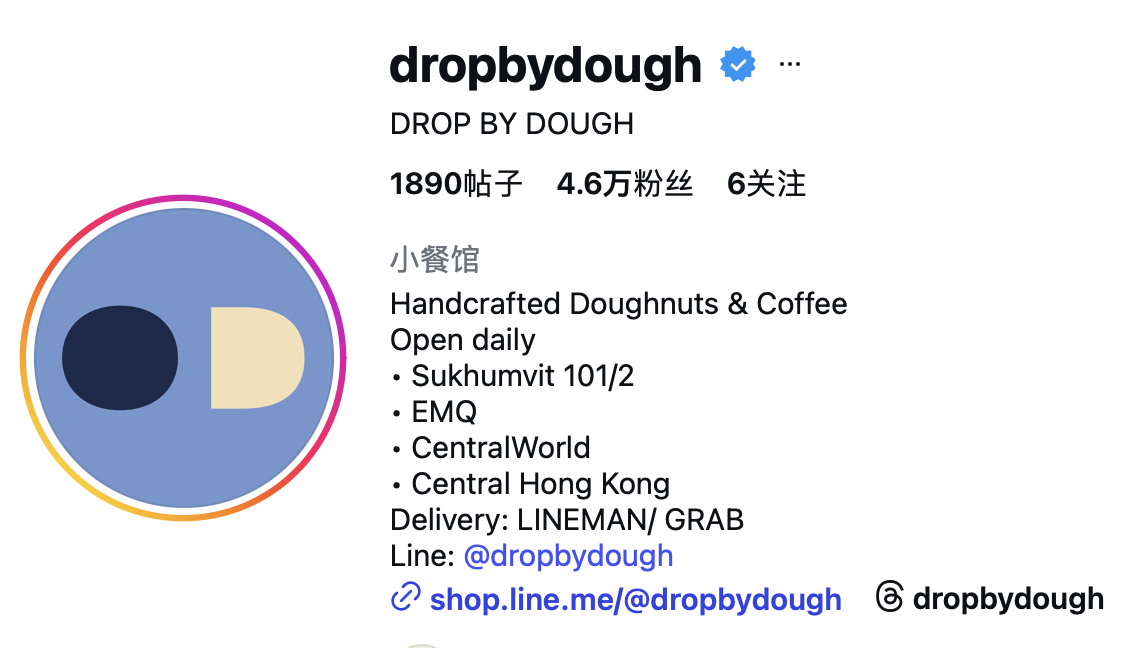This screenshot has width=1136, height=648.
Task: Open dropbydough's Threads profile
Action: point(990,599)
